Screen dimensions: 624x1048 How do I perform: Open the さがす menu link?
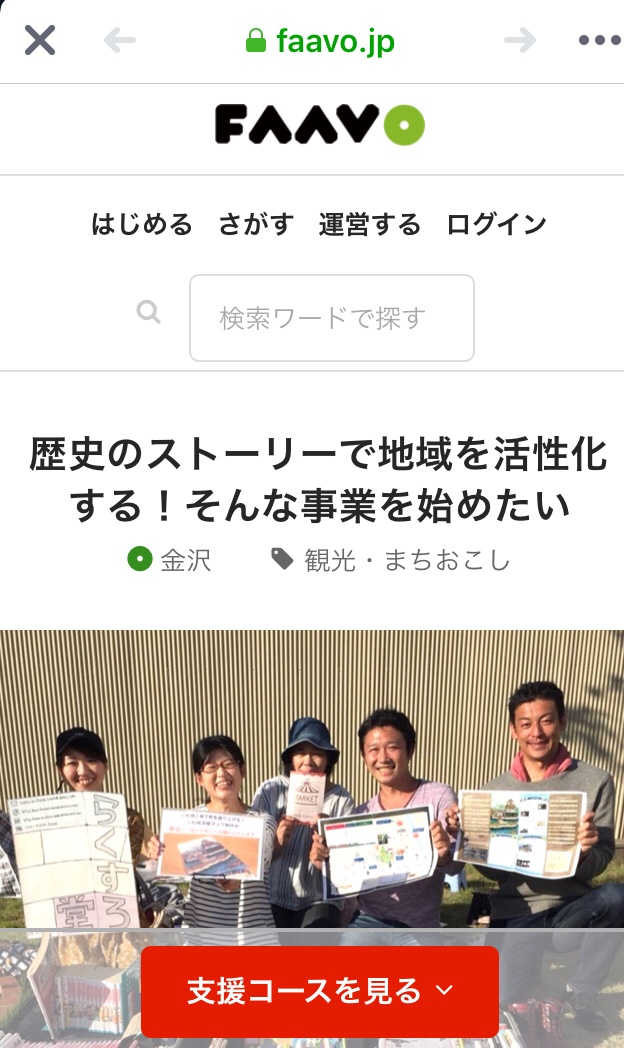tap(256, 224)
